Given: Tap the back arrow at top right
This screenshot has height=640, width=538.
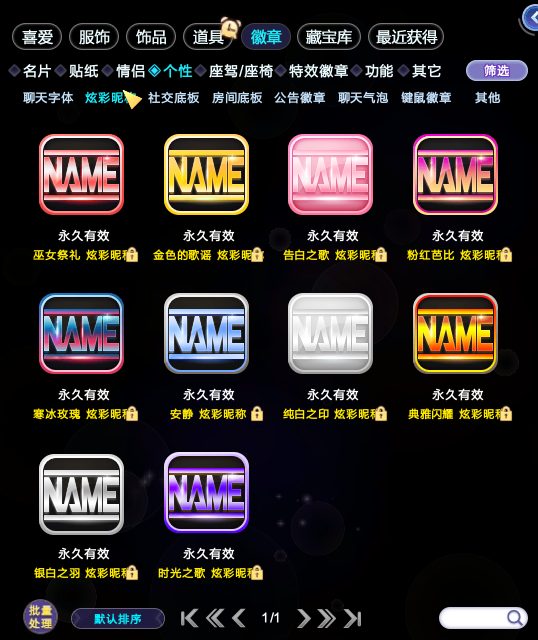Looking at the screenshot, I should [x=531, y=18].
